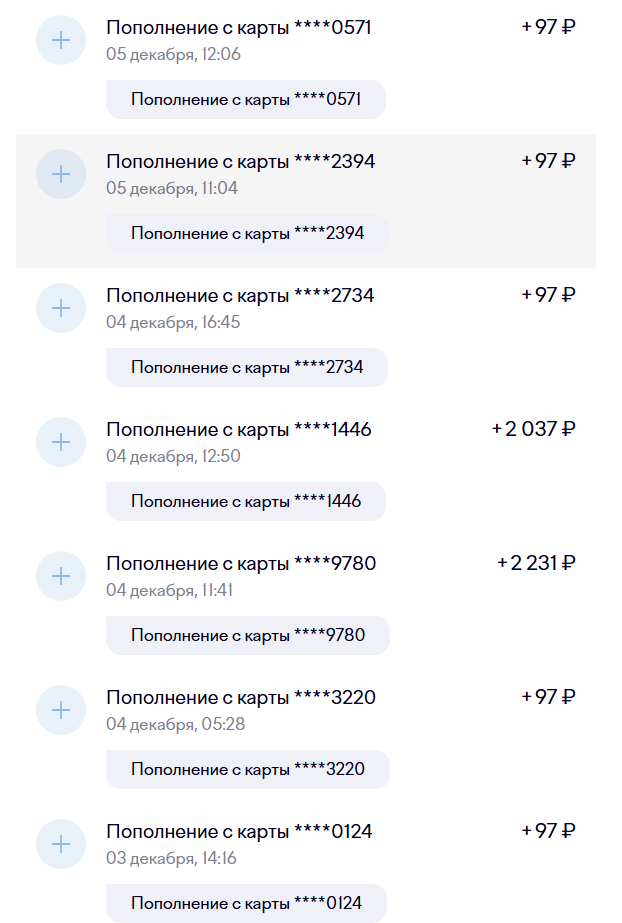622x923 pixels.
Task: Open the top-up from card ****0571
Action: click(239, 28)
